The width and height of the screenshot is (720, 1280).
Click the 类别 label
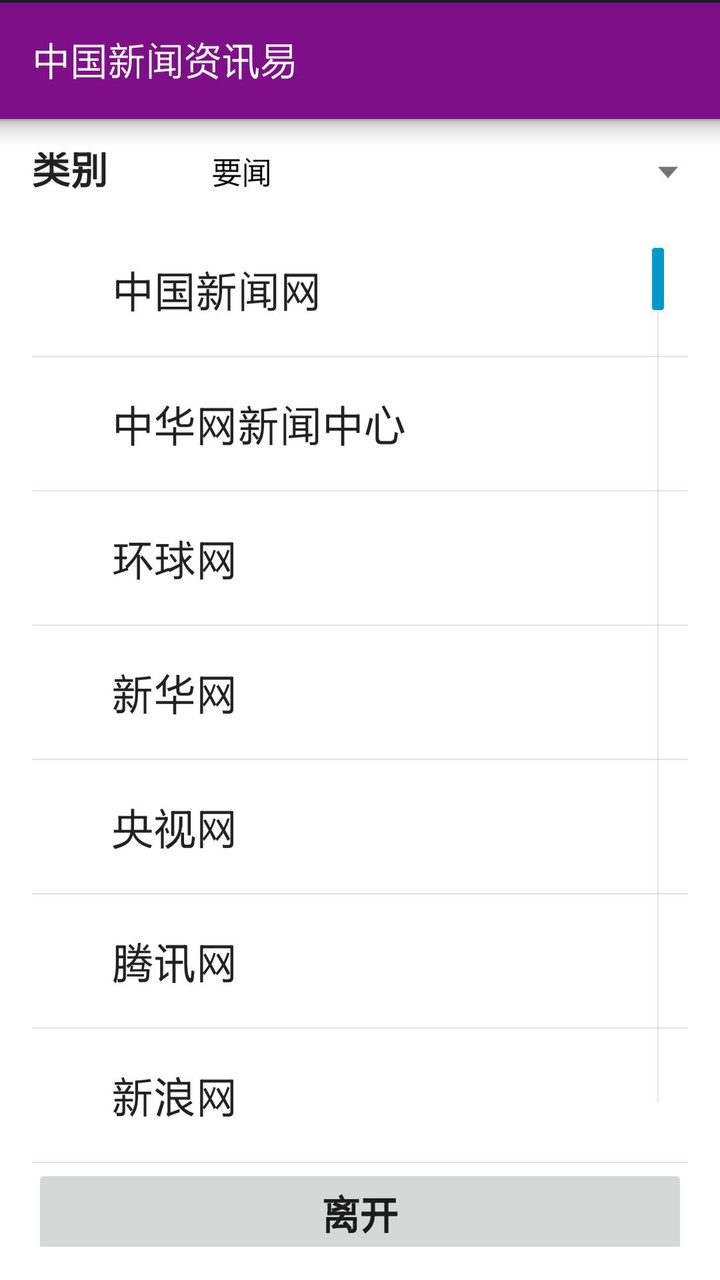coord(66,168)
